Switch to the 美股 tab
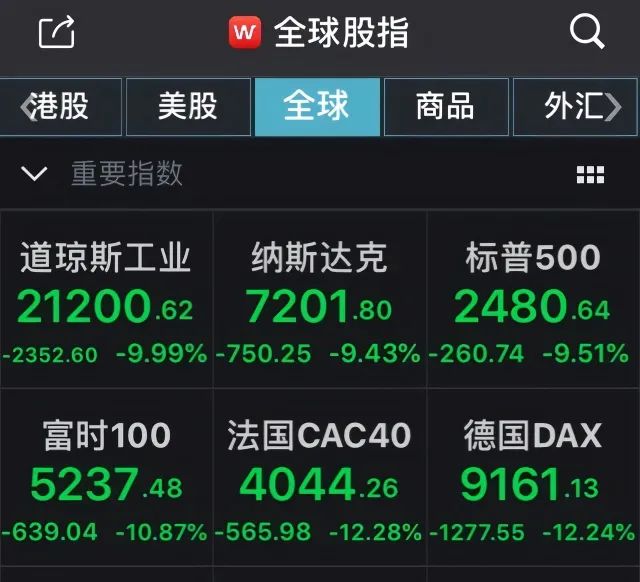This screenshot has height=582, width=640. pos(187,107)
